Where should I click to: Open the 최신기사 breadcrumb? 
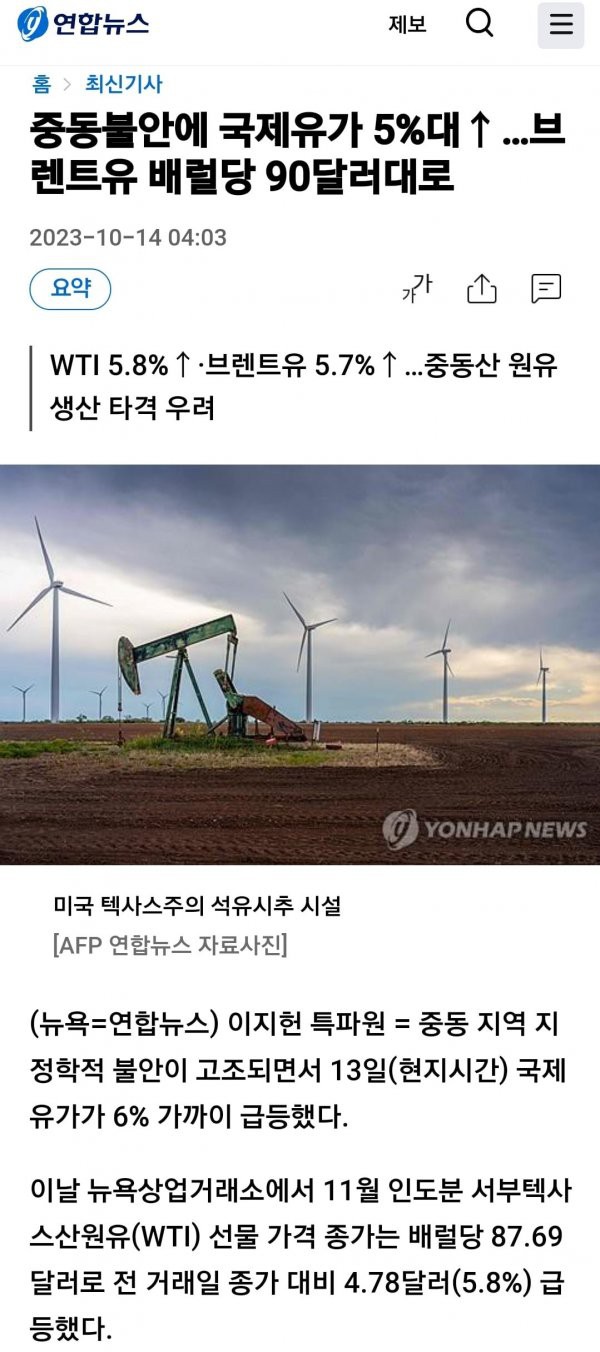(124, 84)
